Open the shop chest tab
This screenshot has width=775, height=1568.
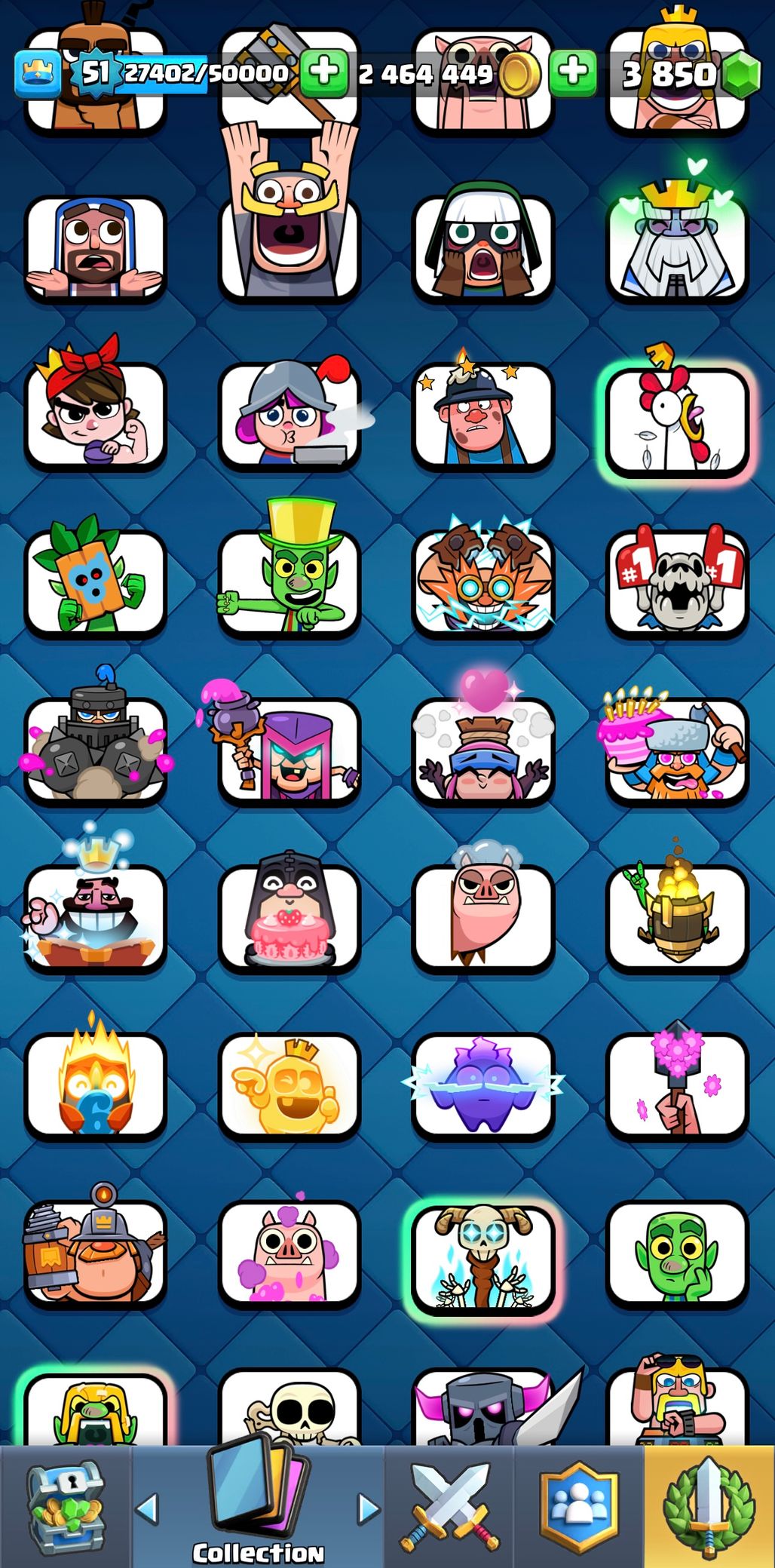tap(66, 1507)
